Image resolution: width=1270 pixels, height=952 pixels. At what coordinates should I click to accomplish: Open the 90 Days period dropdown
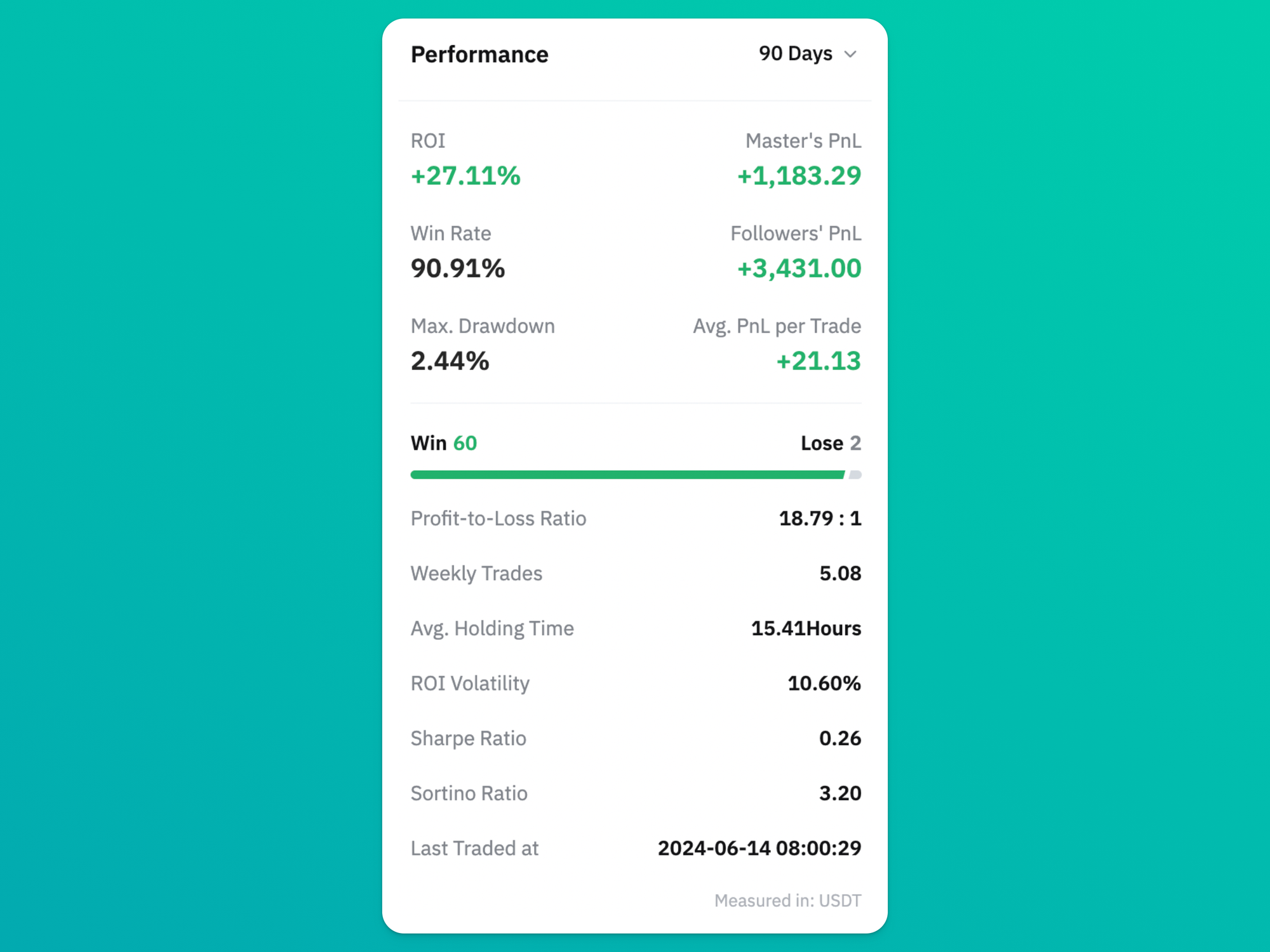808,54
